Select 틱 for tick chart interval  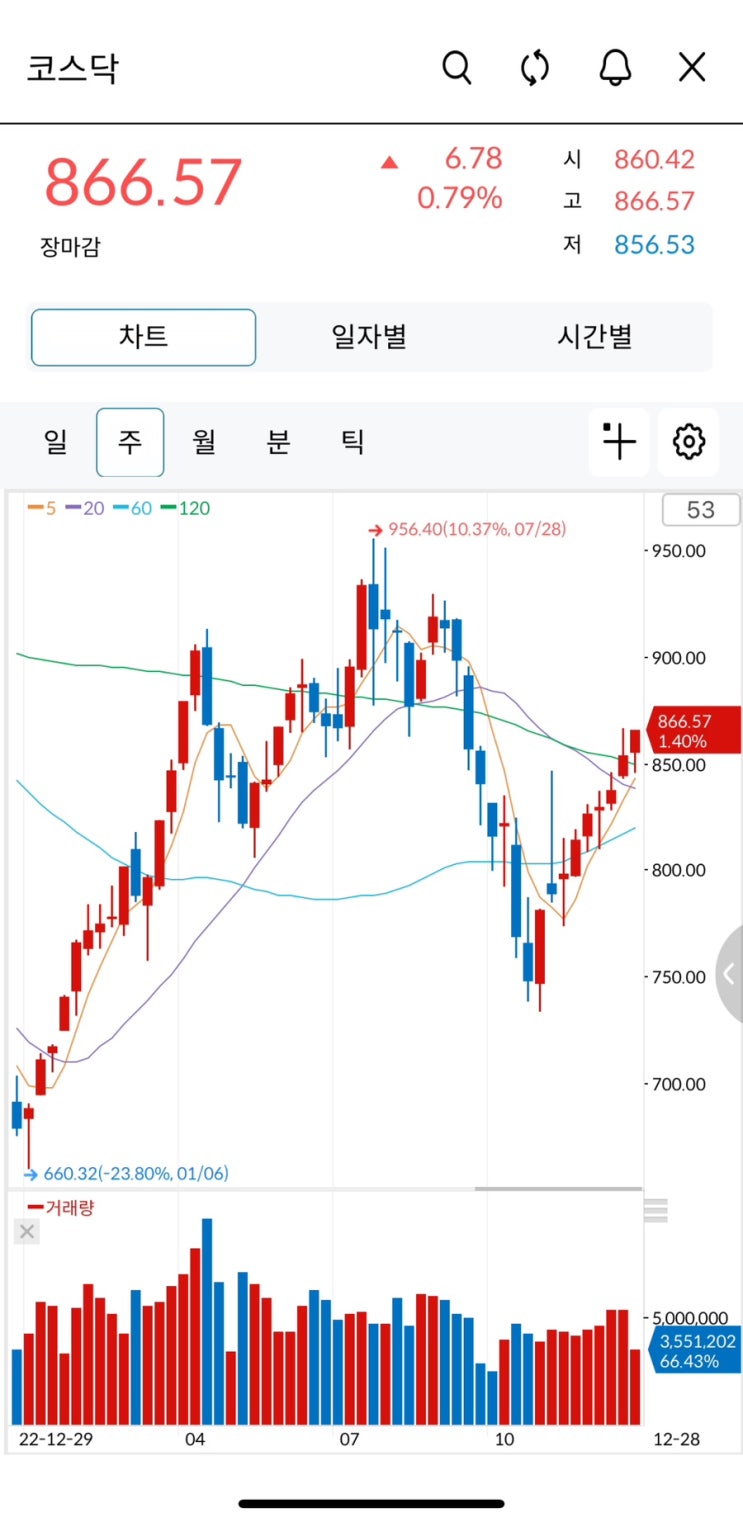(352, 443)
